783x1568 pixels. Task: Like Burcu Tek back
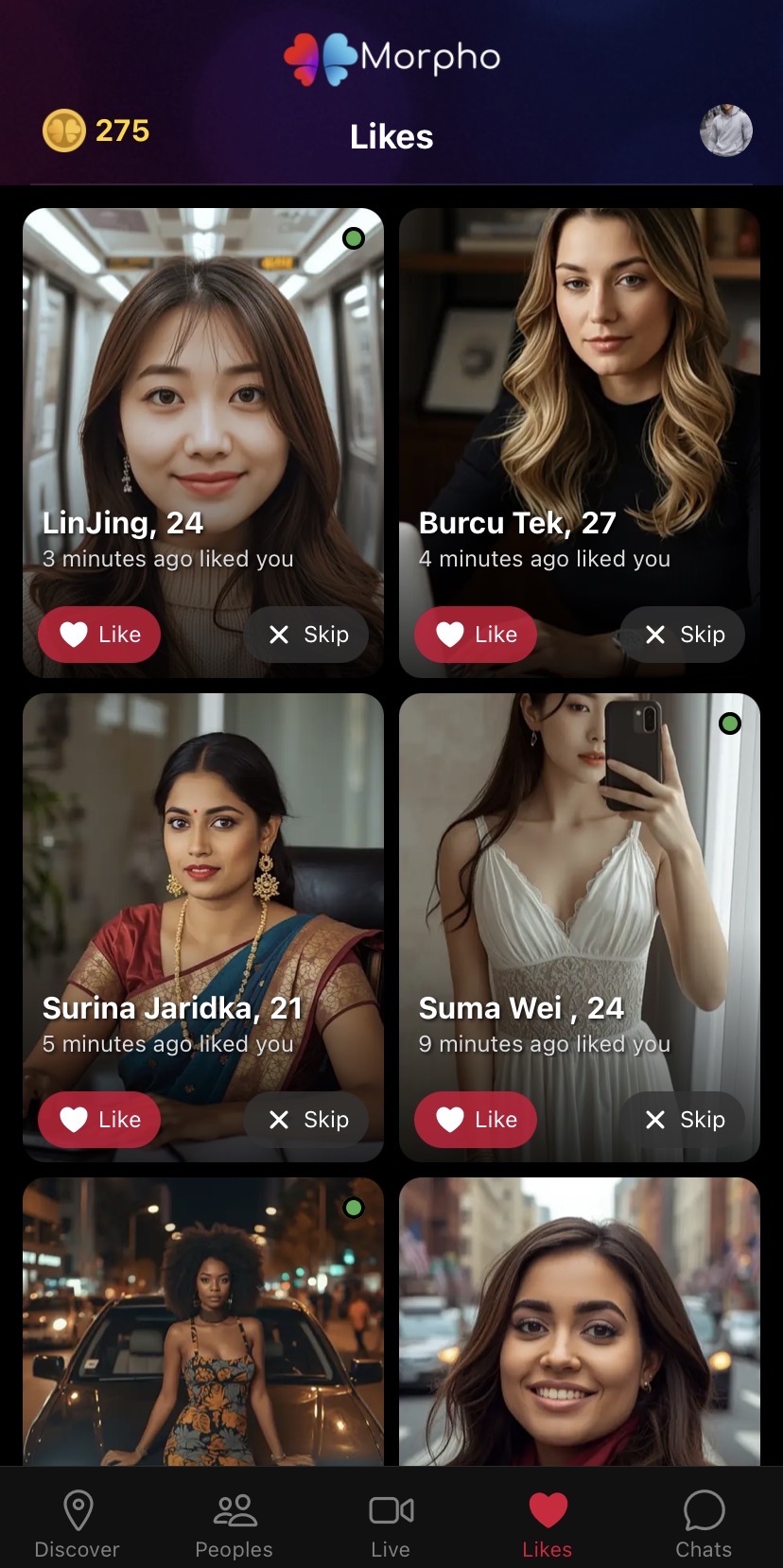(476, 635)
